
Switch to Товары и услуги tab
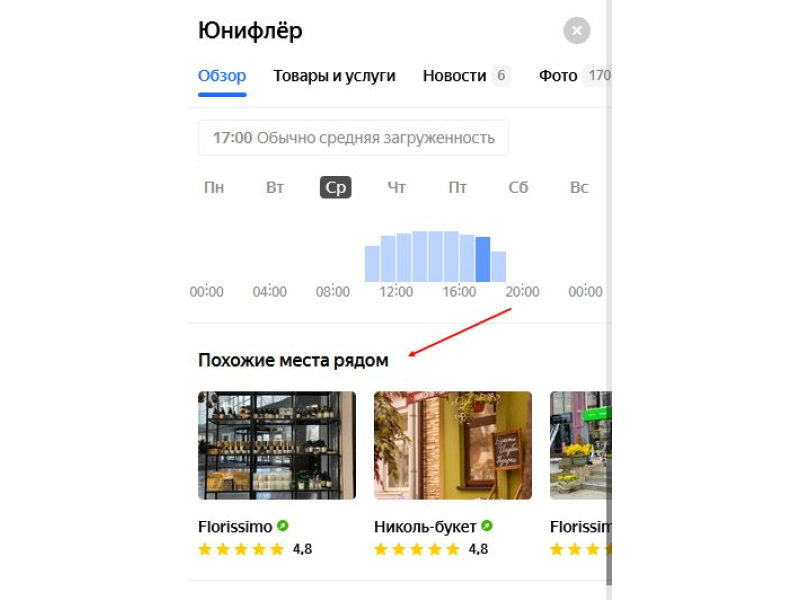point(334,76)
